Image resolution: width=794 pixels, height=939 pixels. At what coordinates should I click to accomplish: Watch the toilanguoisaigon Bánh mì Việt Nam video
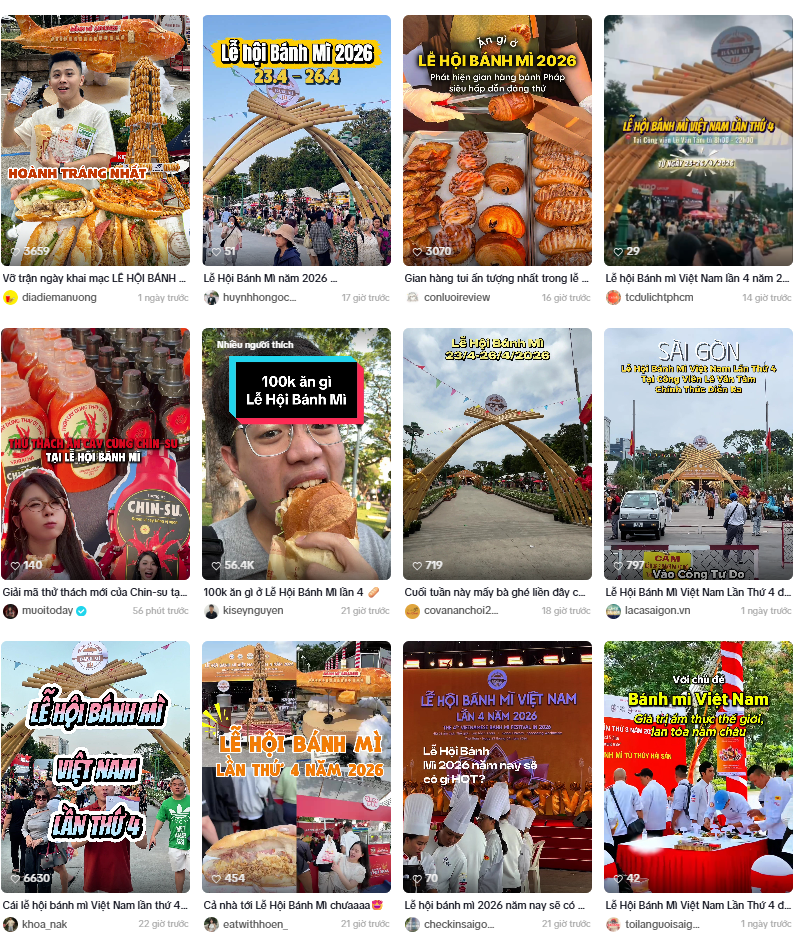pyautogui.click(x=698, y=766)
